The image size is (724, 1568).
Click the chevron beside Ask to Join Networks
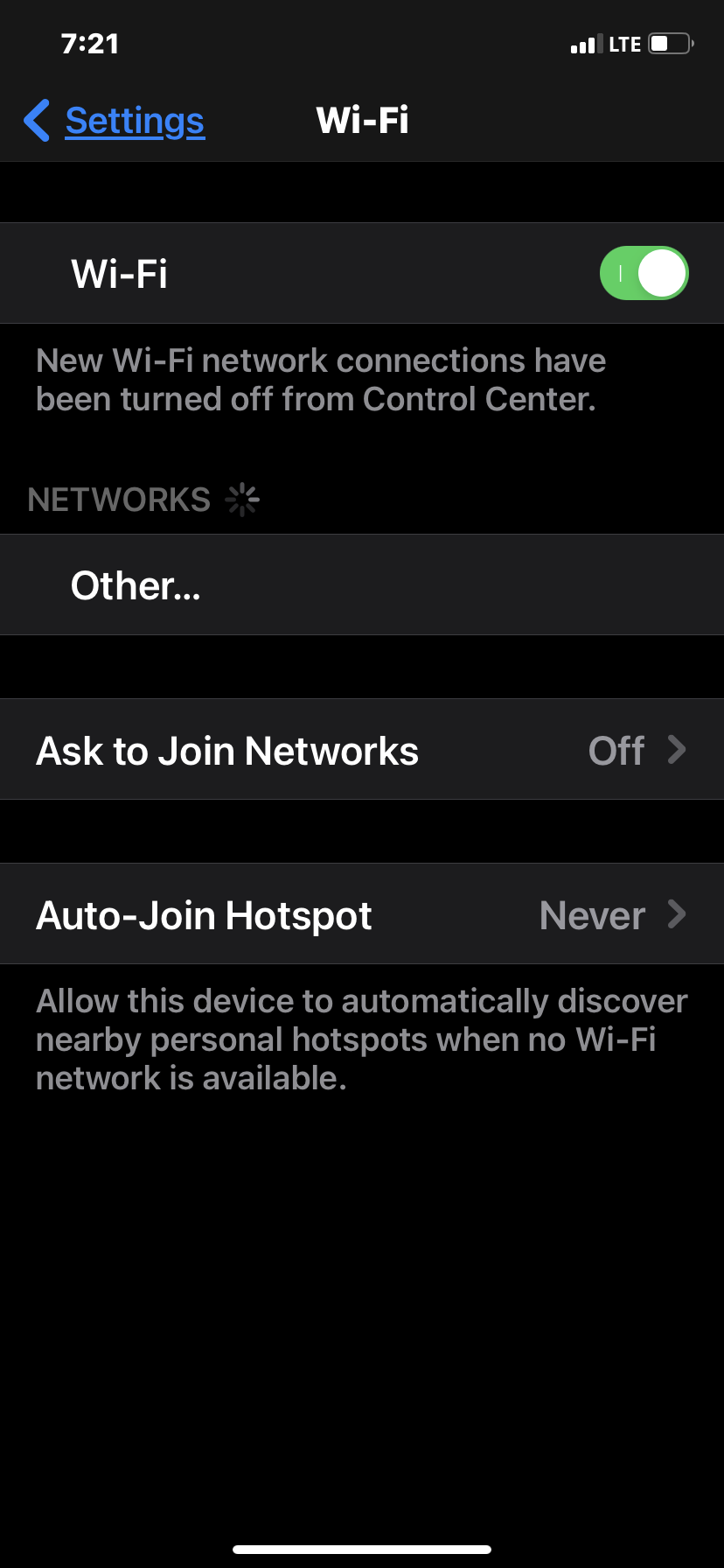pos(677,750)
